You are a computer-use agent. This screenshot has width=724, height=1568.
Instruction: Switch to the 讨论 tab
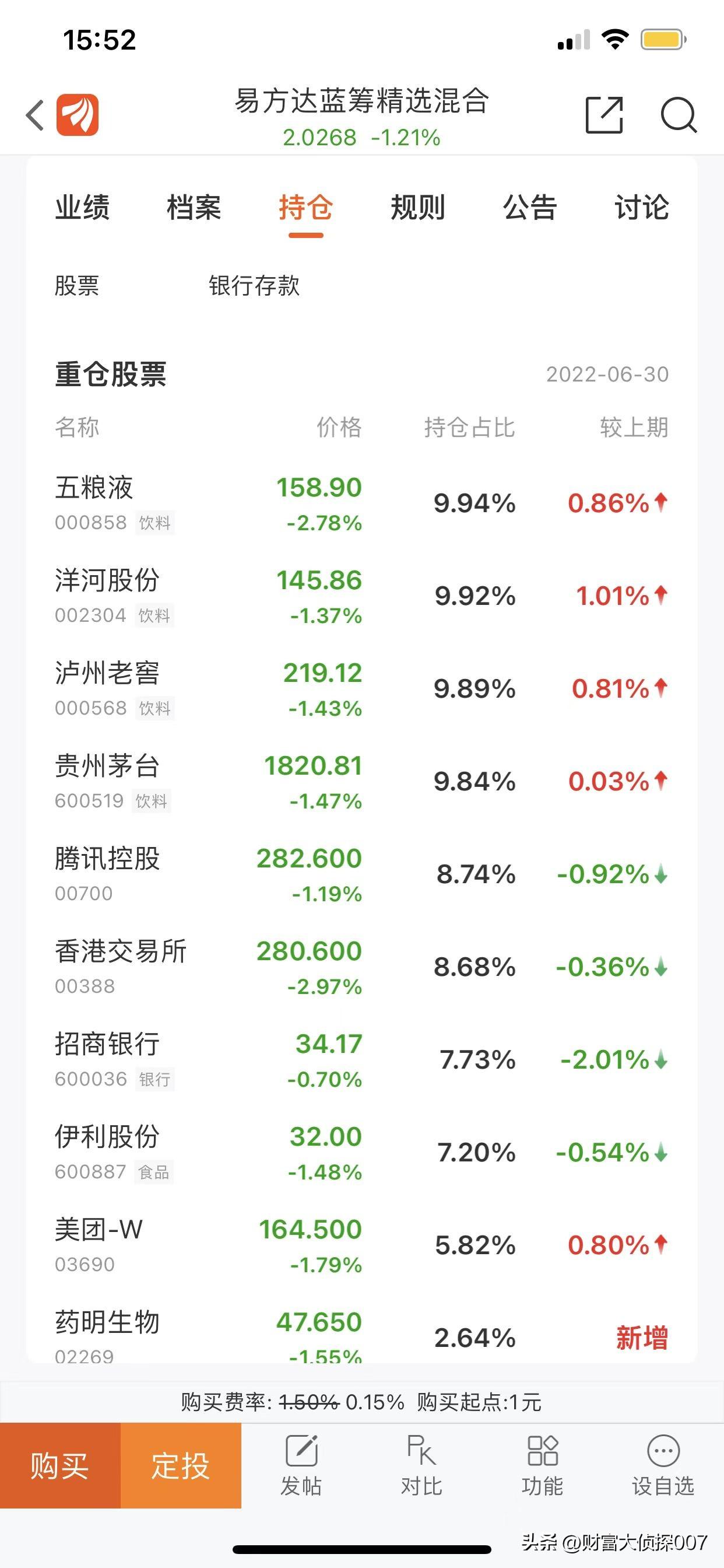pos(641,208)
